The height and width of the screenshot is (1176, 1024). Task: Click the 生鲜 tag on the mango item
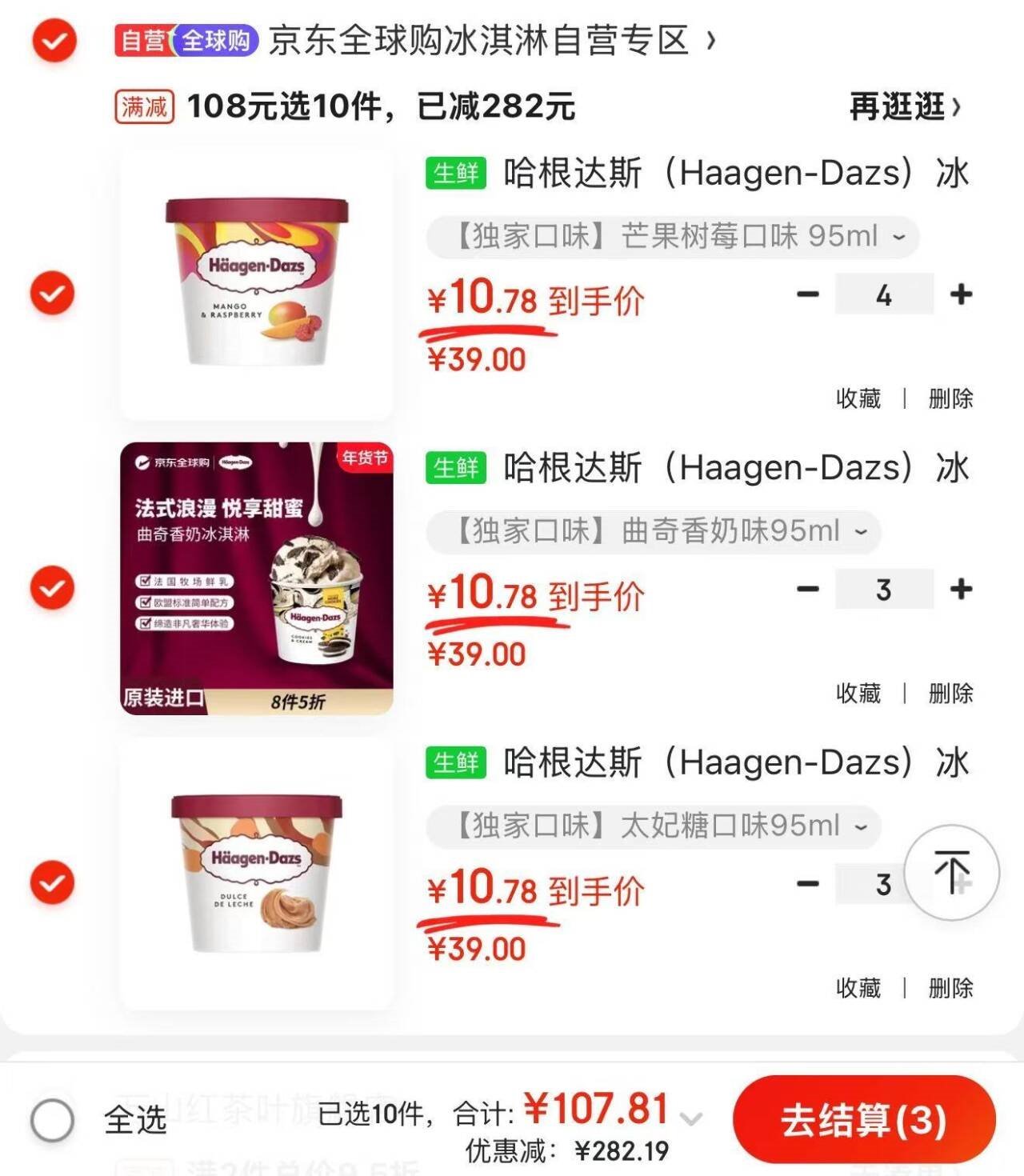coord(456,172)
